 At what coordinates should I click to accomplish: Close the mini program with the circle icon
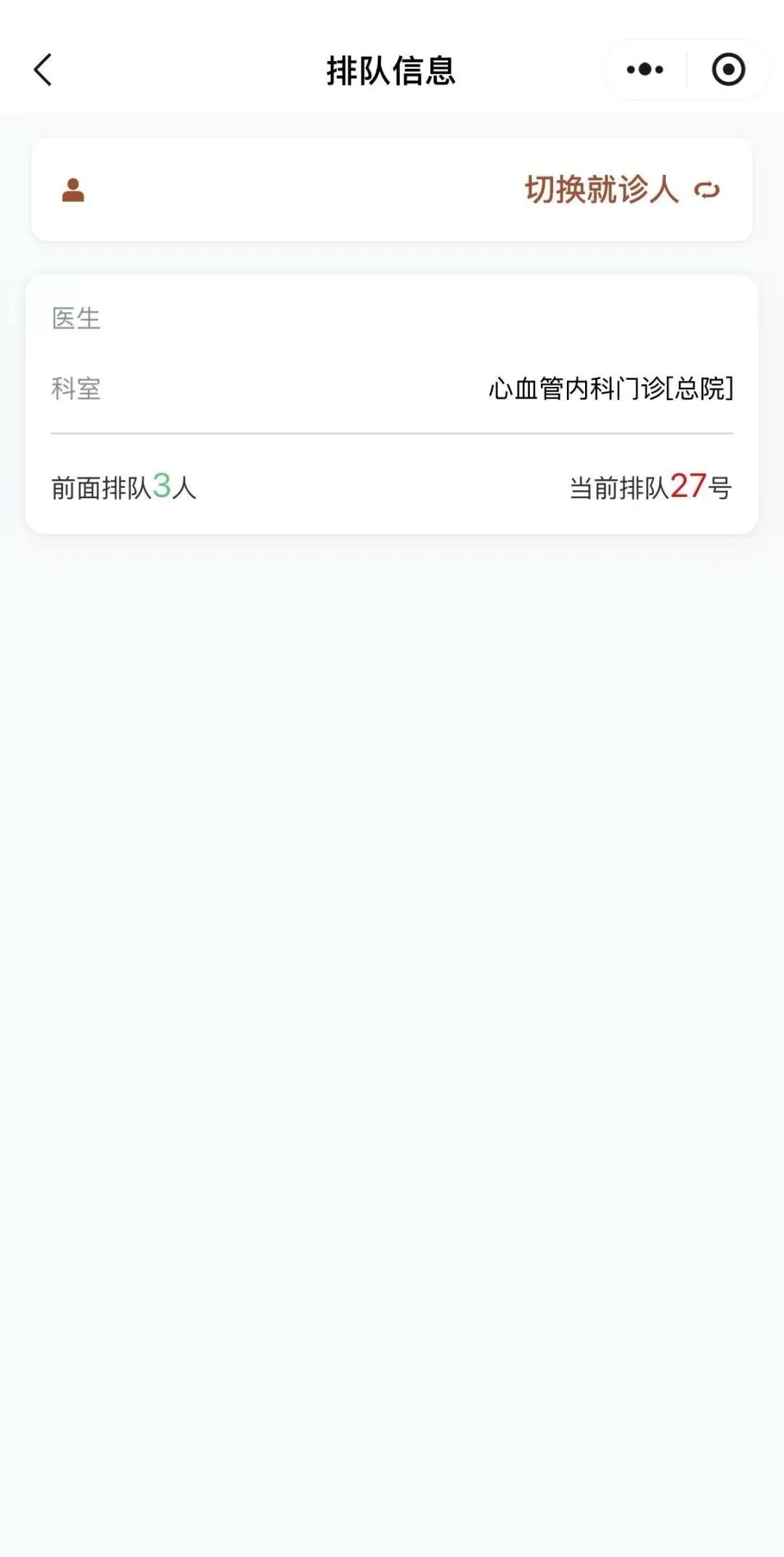728,70
